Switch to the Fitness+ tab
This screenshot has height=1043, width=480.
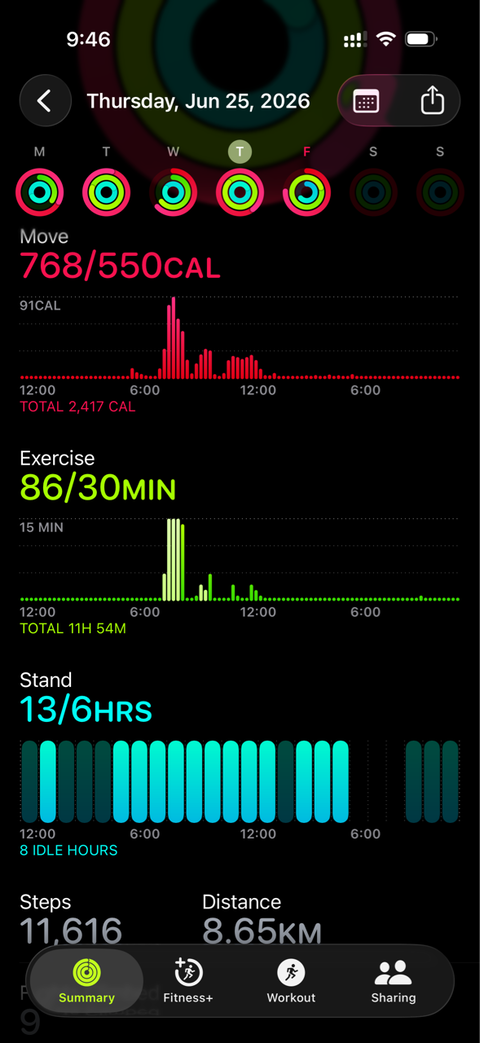(x=189, y=980)
